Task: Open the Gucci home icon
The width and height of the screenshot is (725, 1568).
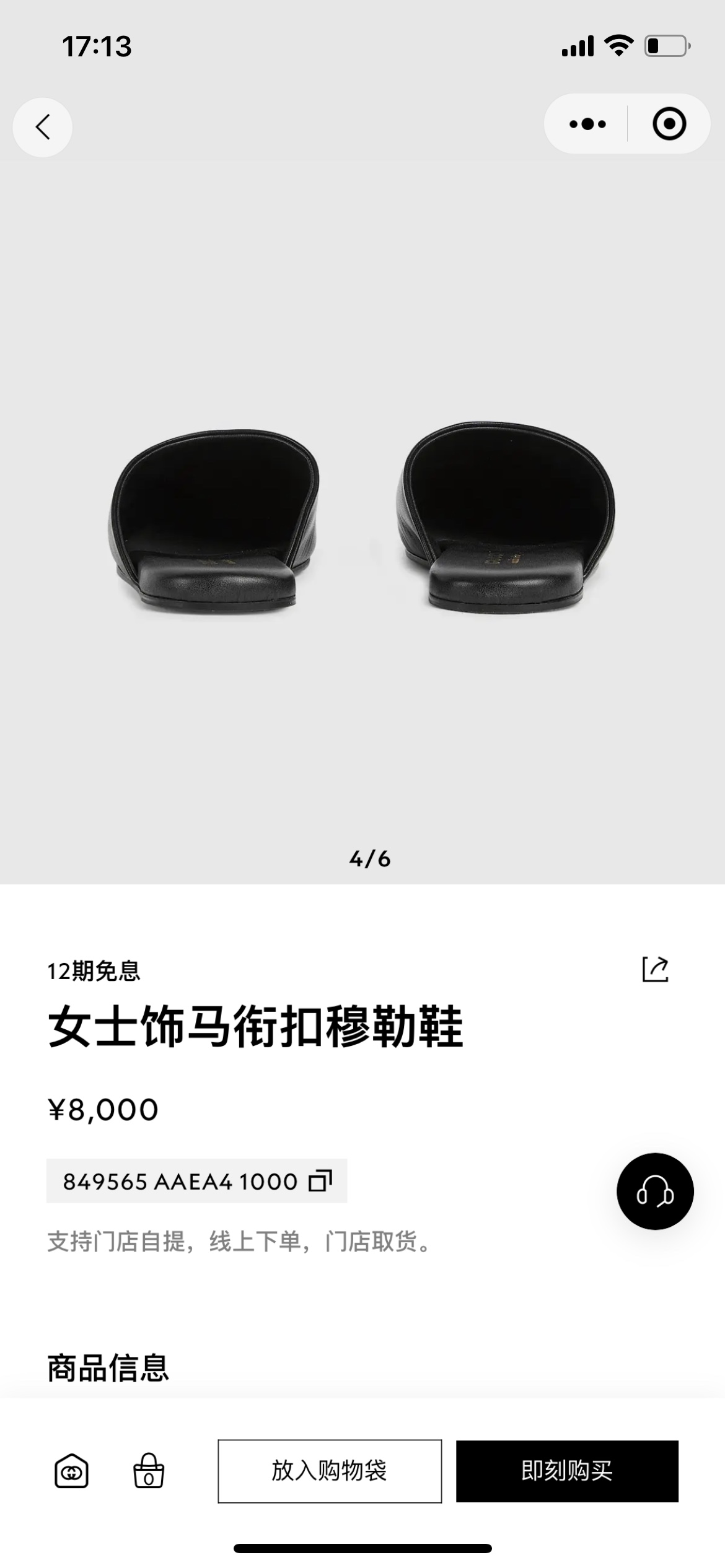Action: (71, 1471)
